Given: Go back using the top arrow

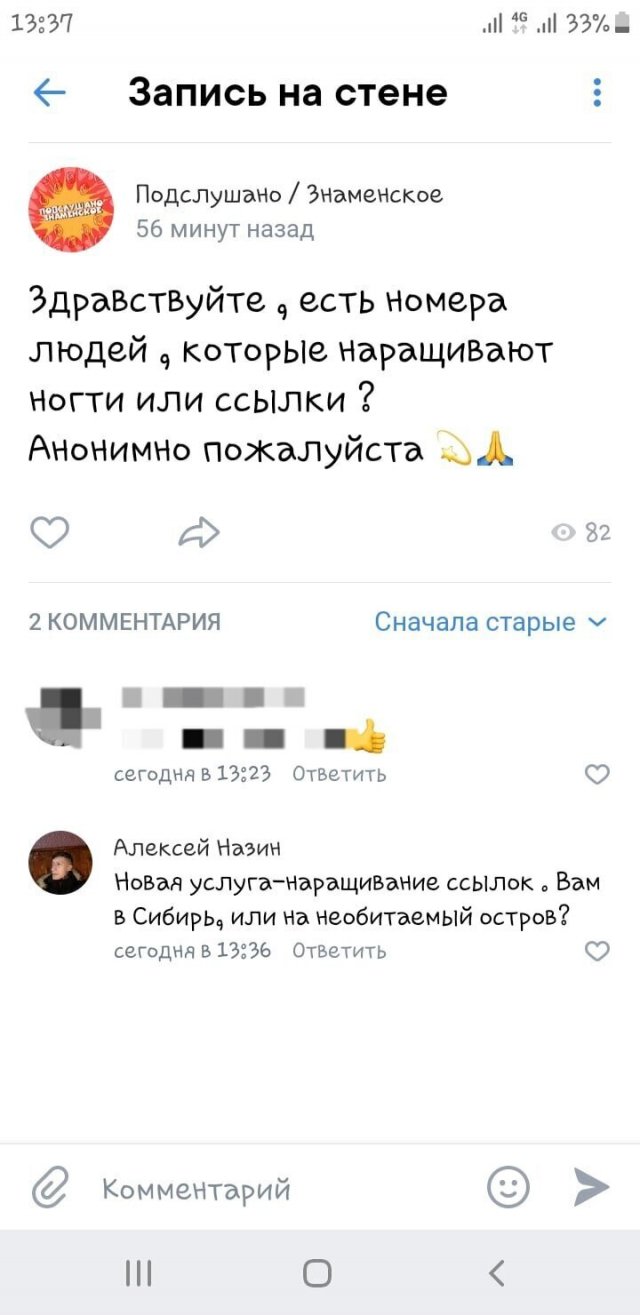Looking at the screenshot, I should (50, 93).
